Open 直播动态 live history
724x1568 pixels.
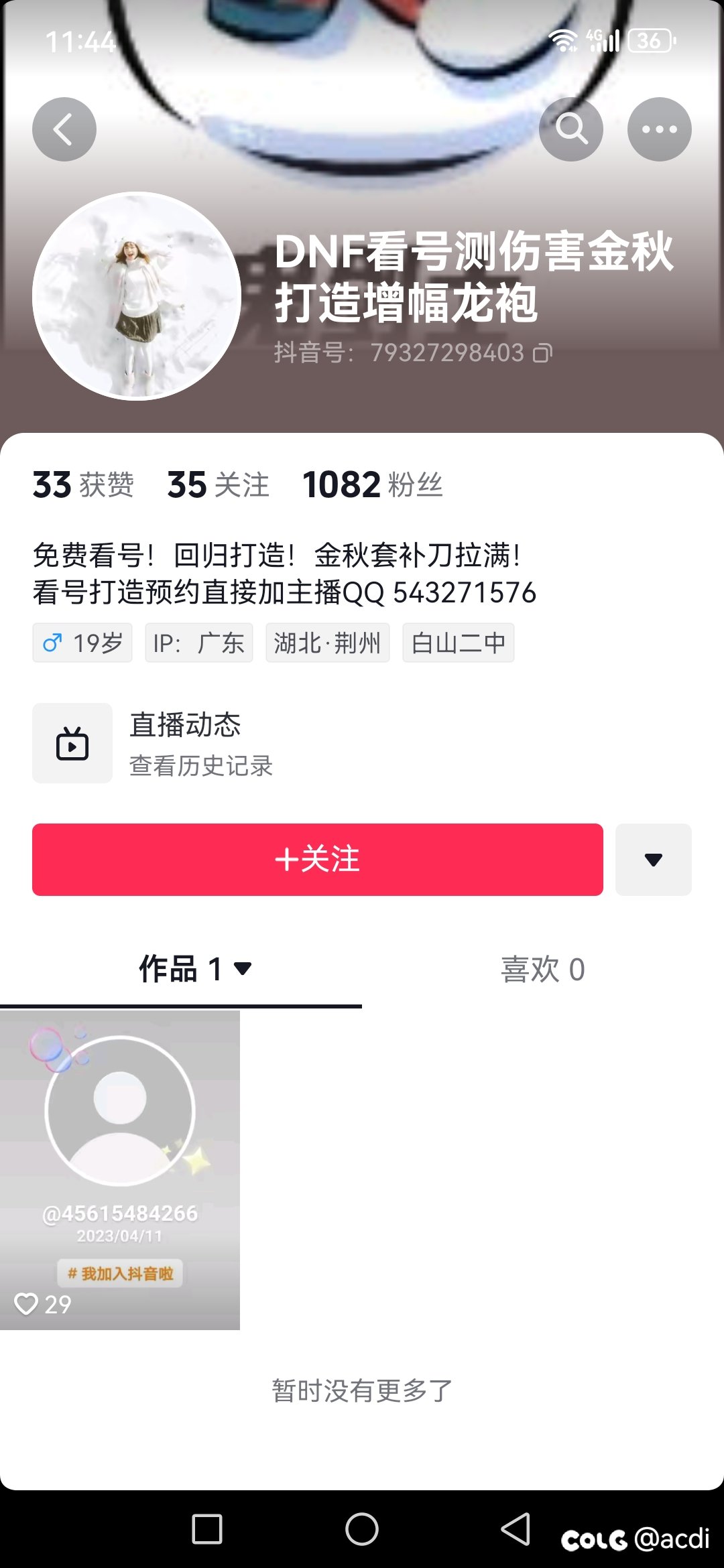pos(153,743)
